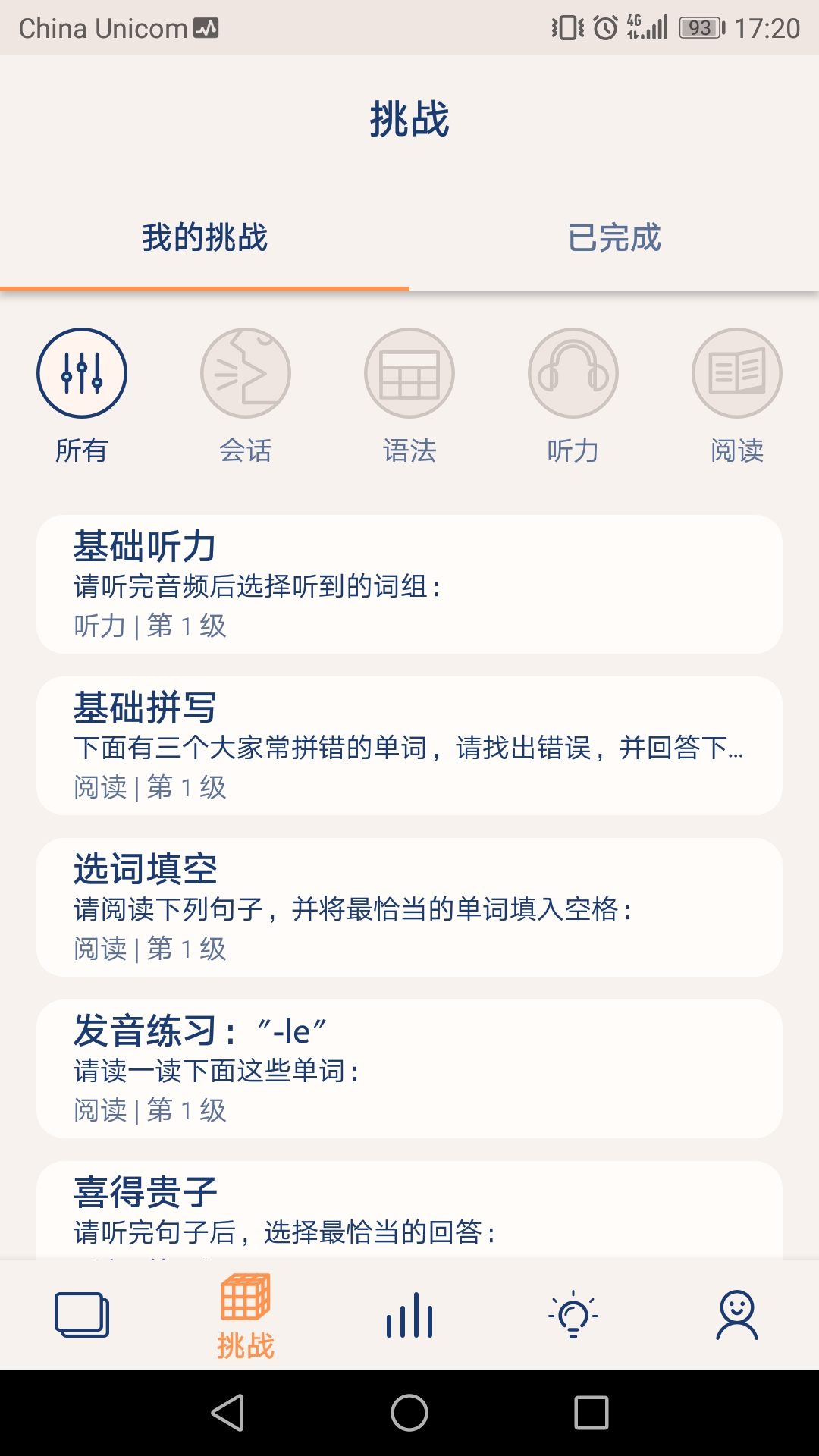Filter challenges by 语法
Screen dimensions: 819x1456
pos(409,373)
